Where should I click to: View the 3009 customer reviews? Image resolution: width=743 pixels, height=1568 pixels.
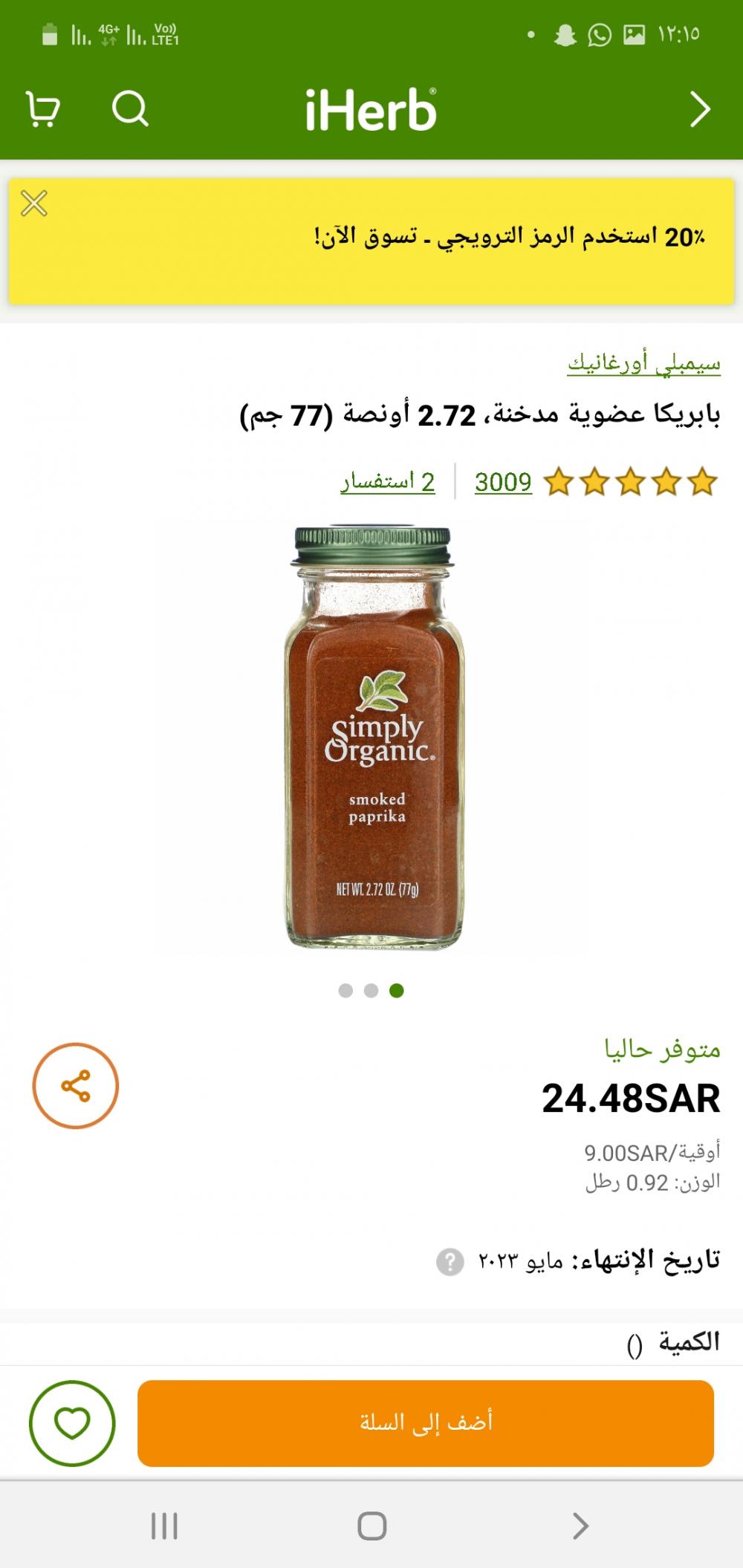(503, 482)
